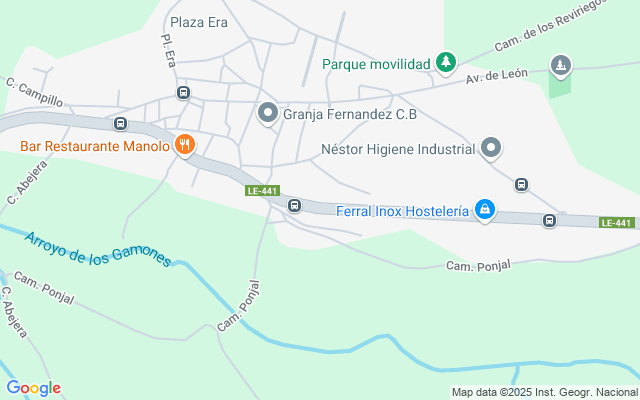Open the Bar Restaurante Manolo pin
Image resolution: width=640 pixels, height=400 pixels.
click(184, 146)
